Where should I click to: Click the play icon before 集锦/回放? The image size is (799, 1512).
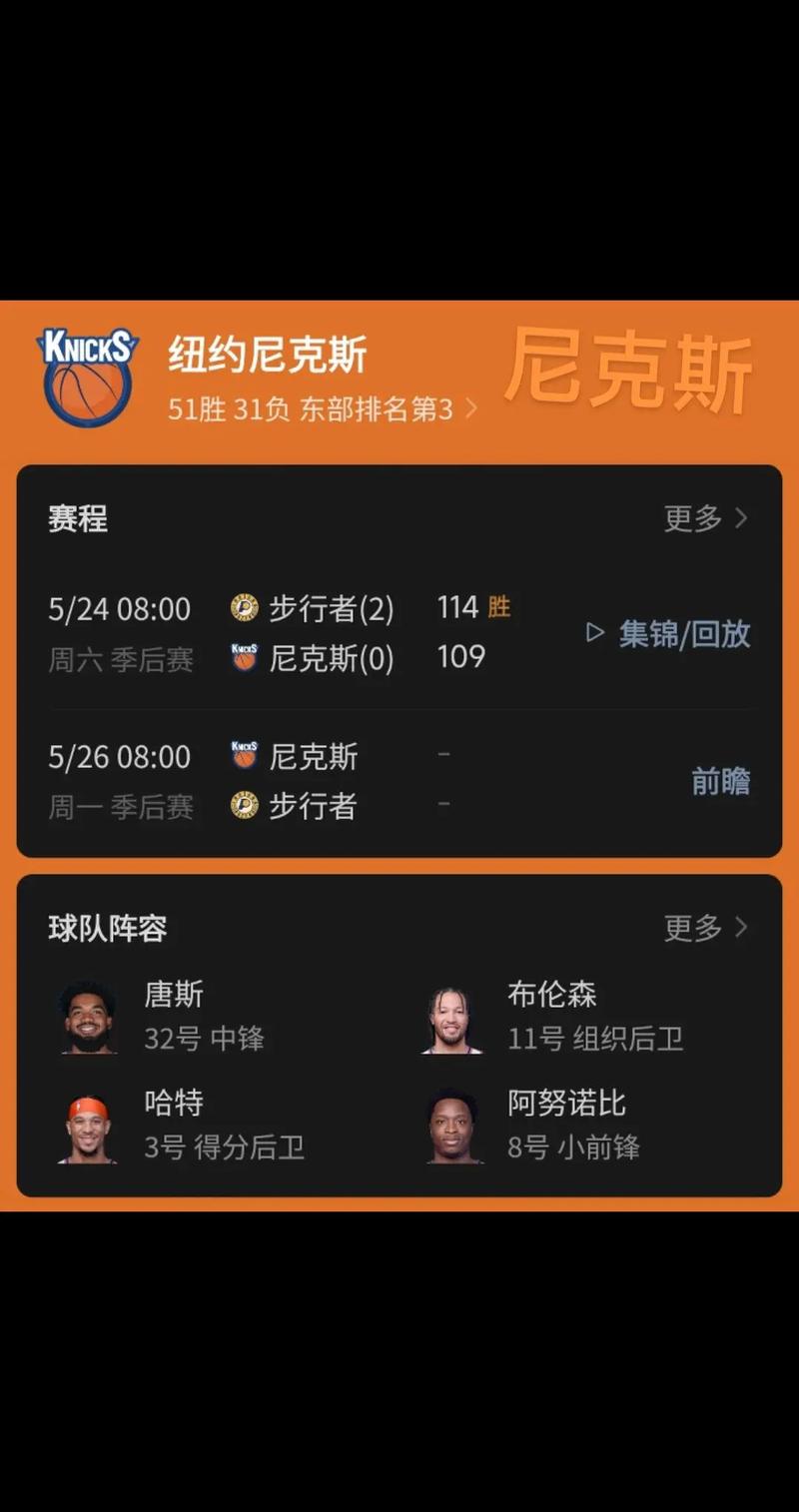pos(595,633)
